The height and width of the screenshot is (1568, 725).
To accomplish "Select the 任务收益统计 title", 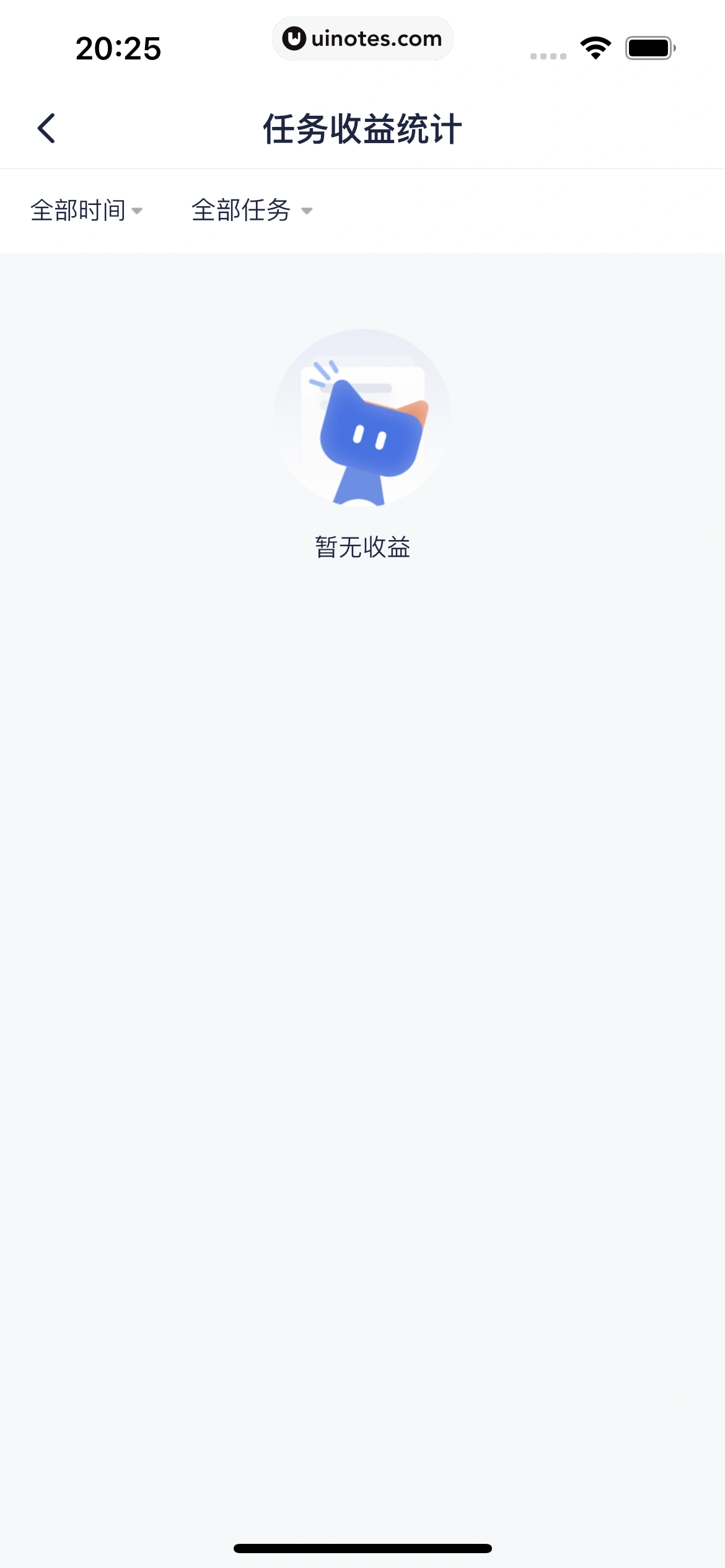I will pyautogui.click(x=362, y=128).
